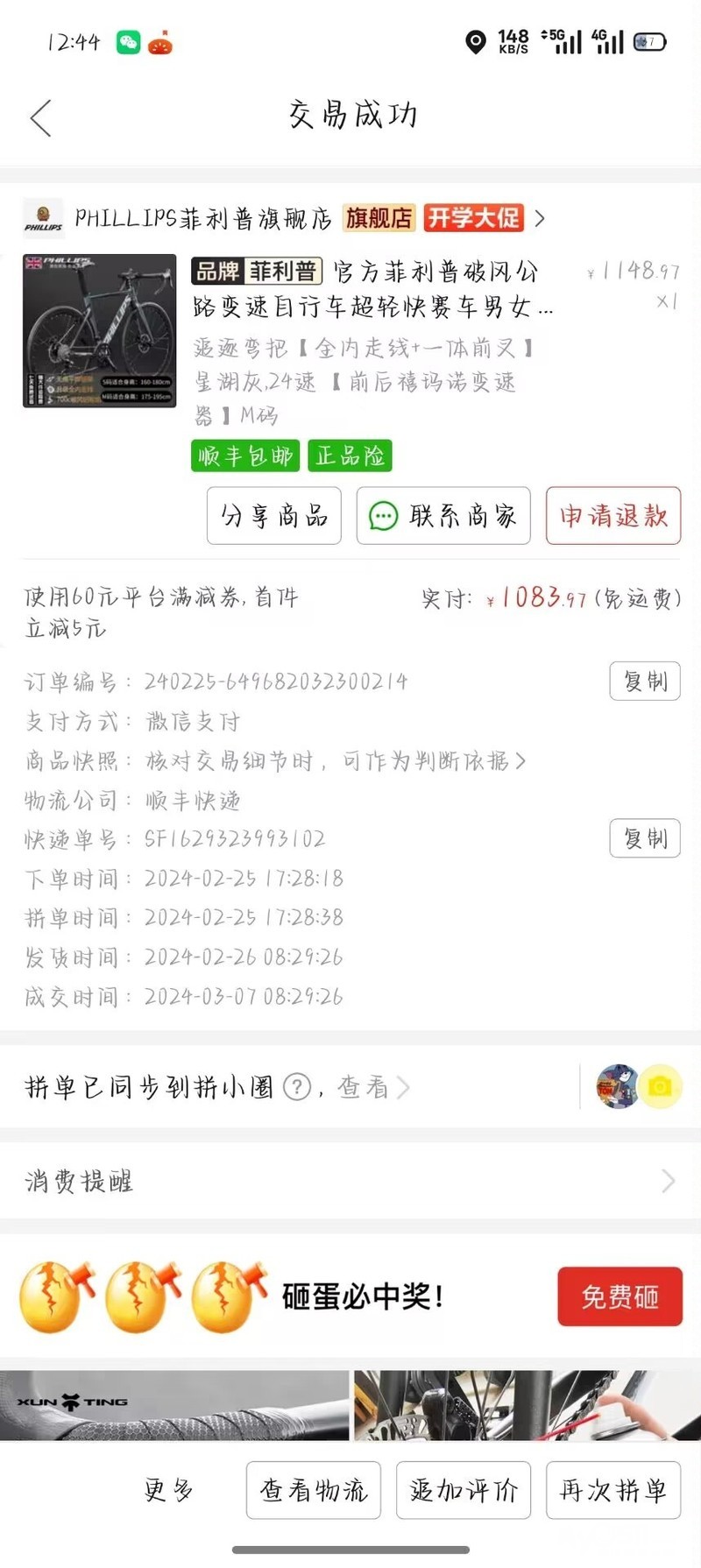Tap 分享商品 button
The height and width of the screenshot is (1568, 701).
(x=273, y=516)
